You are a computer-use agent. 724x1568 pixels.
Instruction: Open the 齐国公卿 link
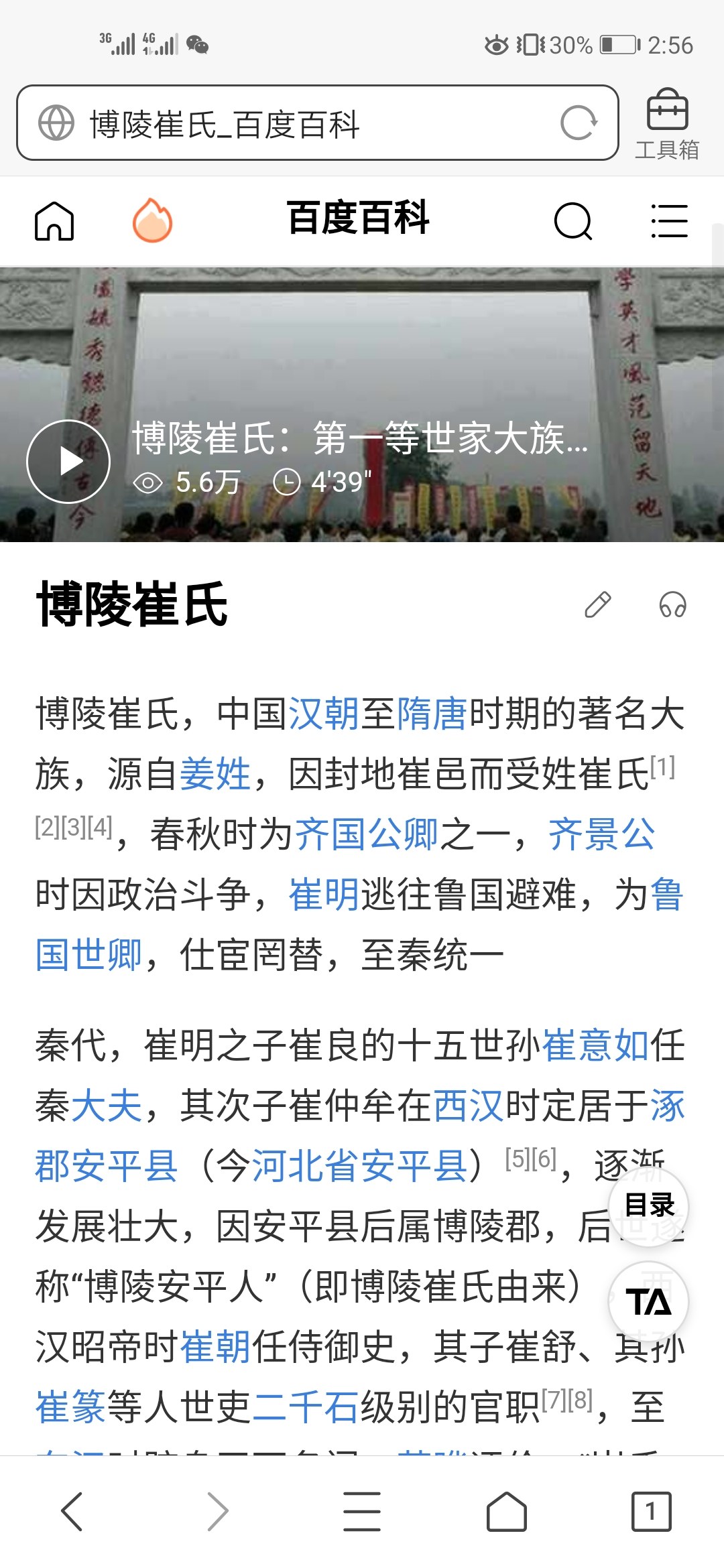[x=367, y=834]
